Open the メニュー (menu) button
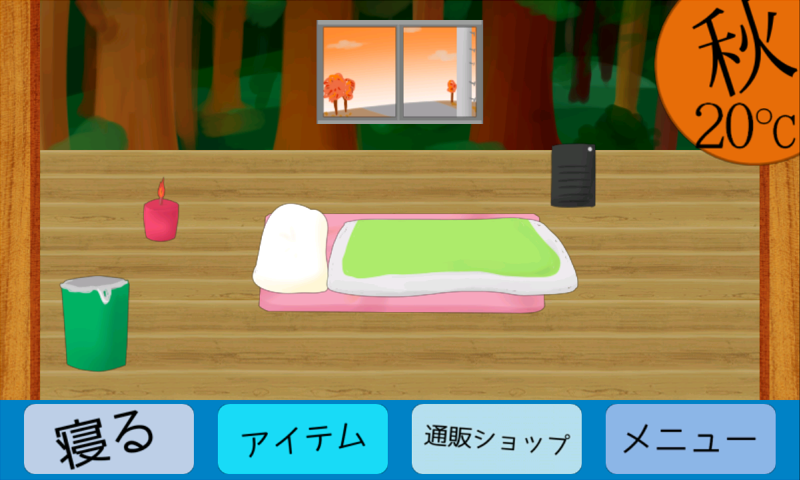 690,439
